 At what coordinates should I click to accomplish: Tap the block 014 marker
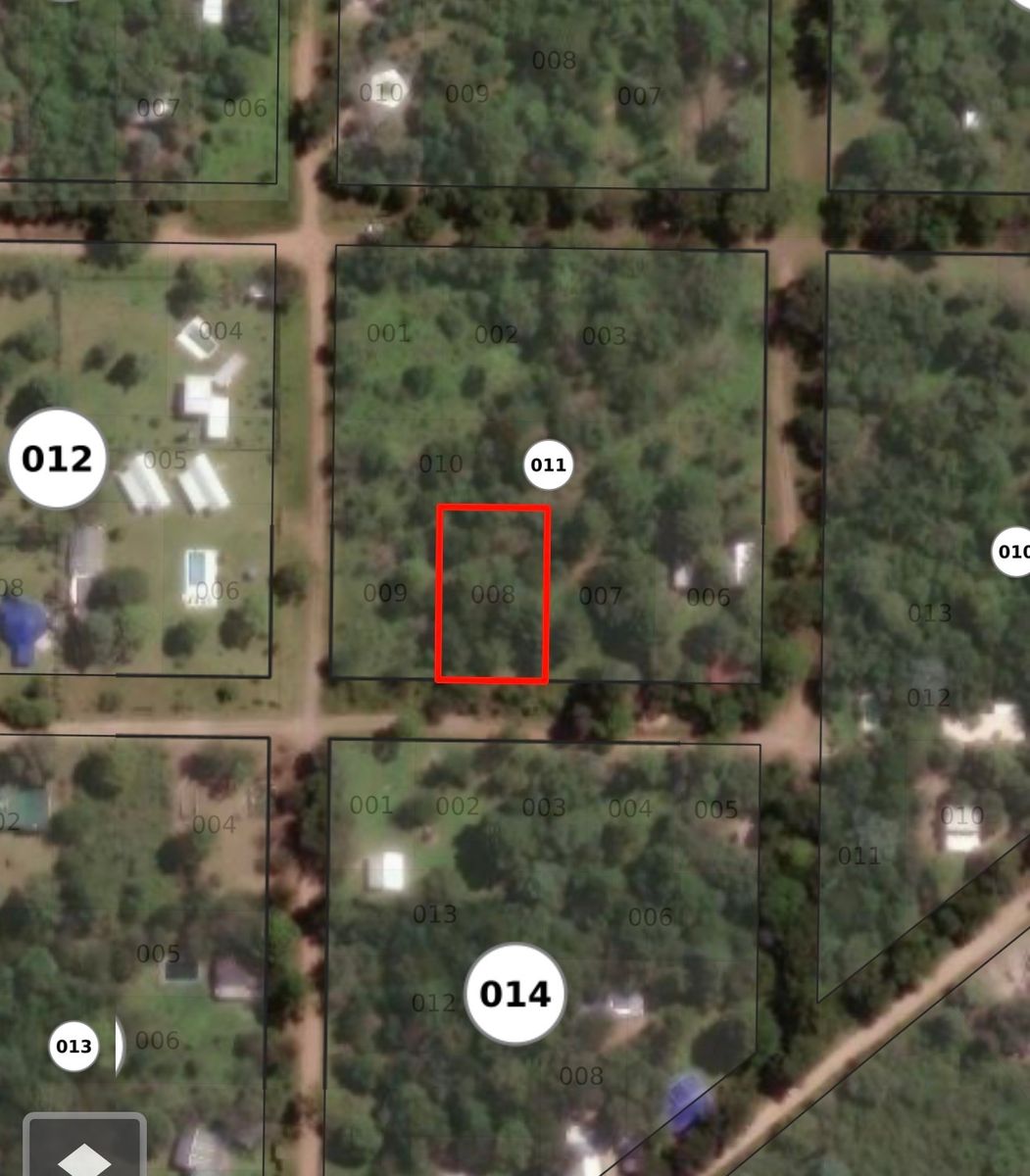tap(515, 994)
